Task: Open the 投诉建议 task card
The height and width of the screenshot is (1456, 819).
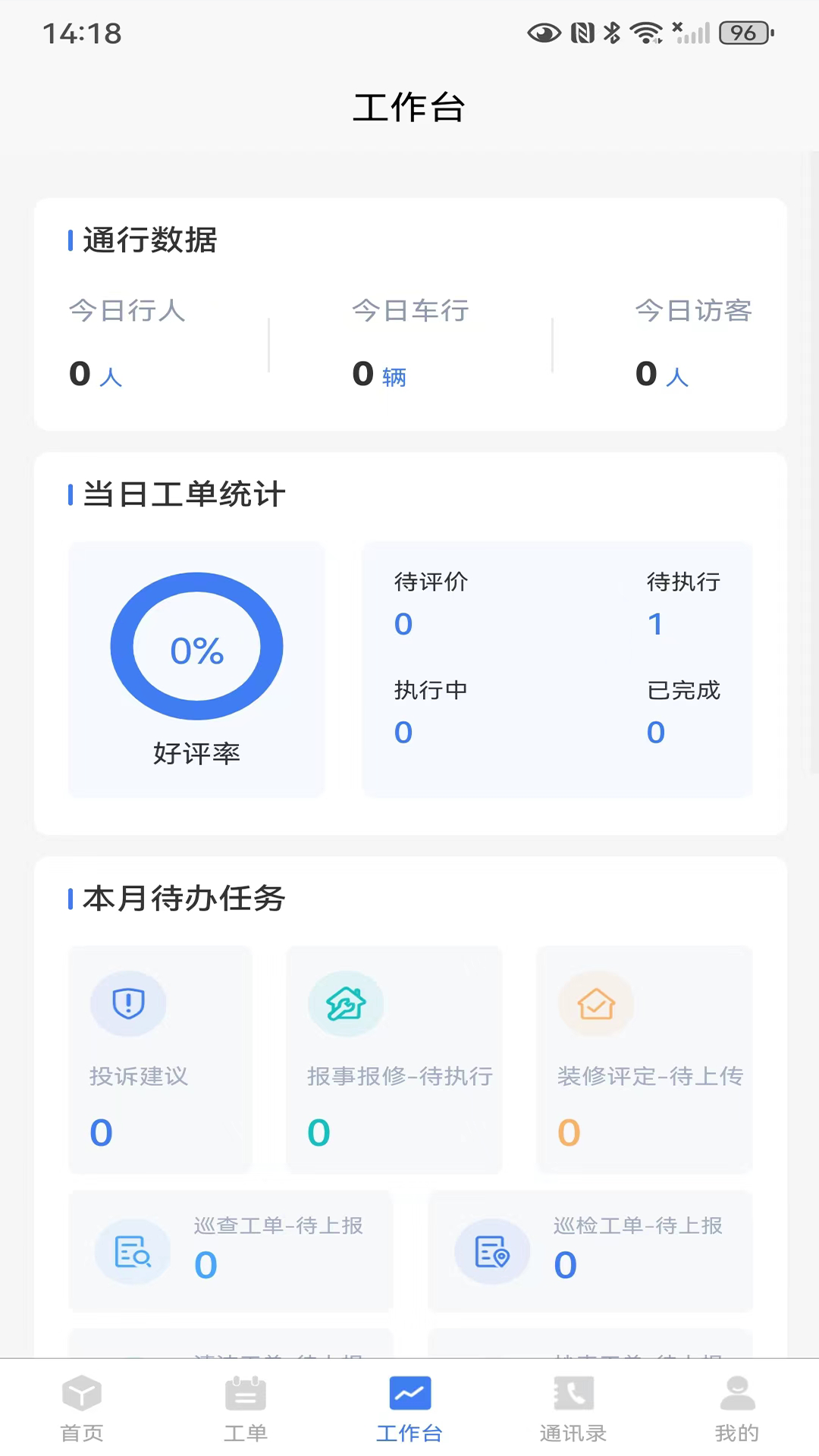Action: coord(160,1059)
